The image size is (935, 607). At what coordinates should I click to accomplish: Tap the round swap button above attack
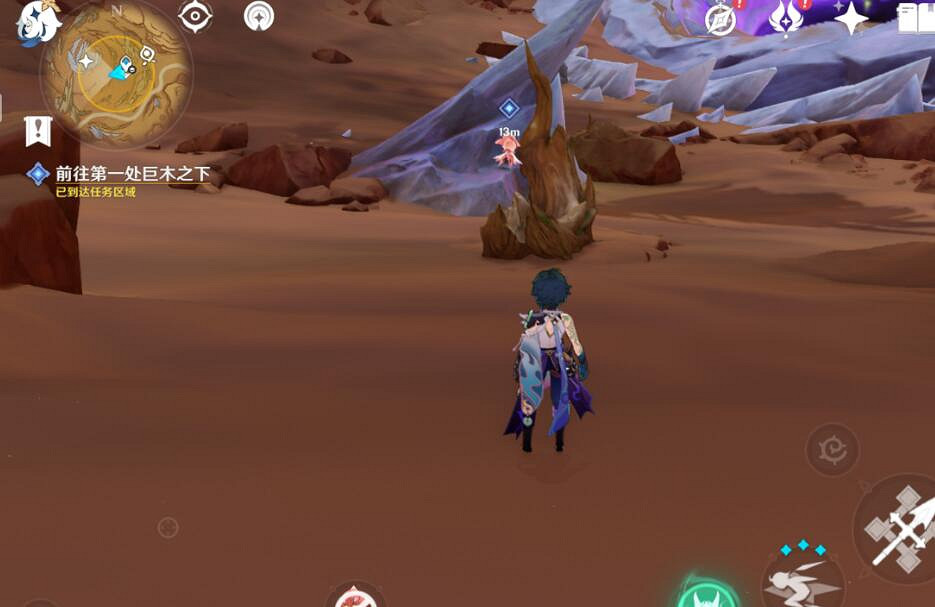[832, 450]
